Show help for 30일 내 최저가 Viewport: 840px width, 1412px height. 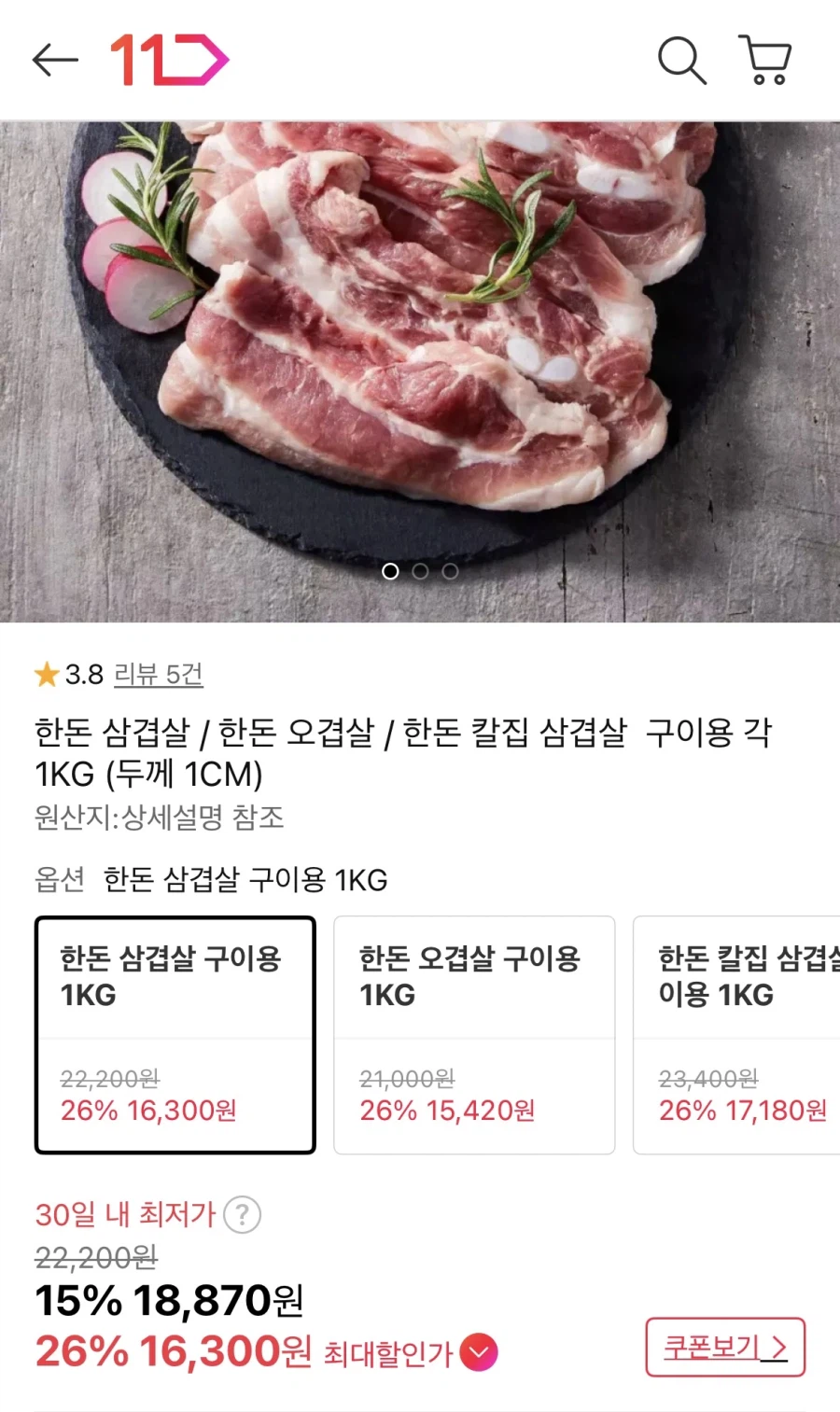point(243,1215)
